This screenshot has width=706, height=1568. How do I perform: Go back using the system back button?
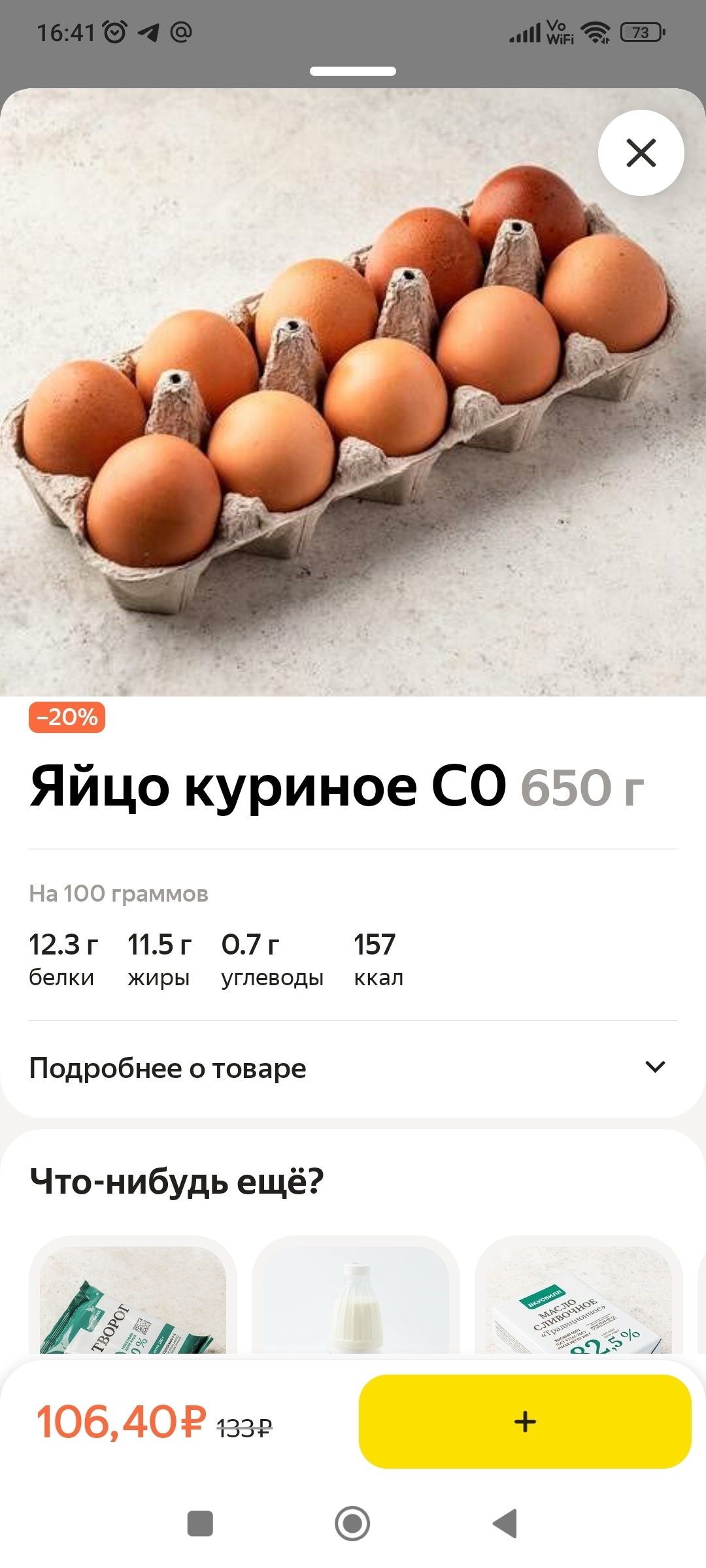tap(505, 1524)
